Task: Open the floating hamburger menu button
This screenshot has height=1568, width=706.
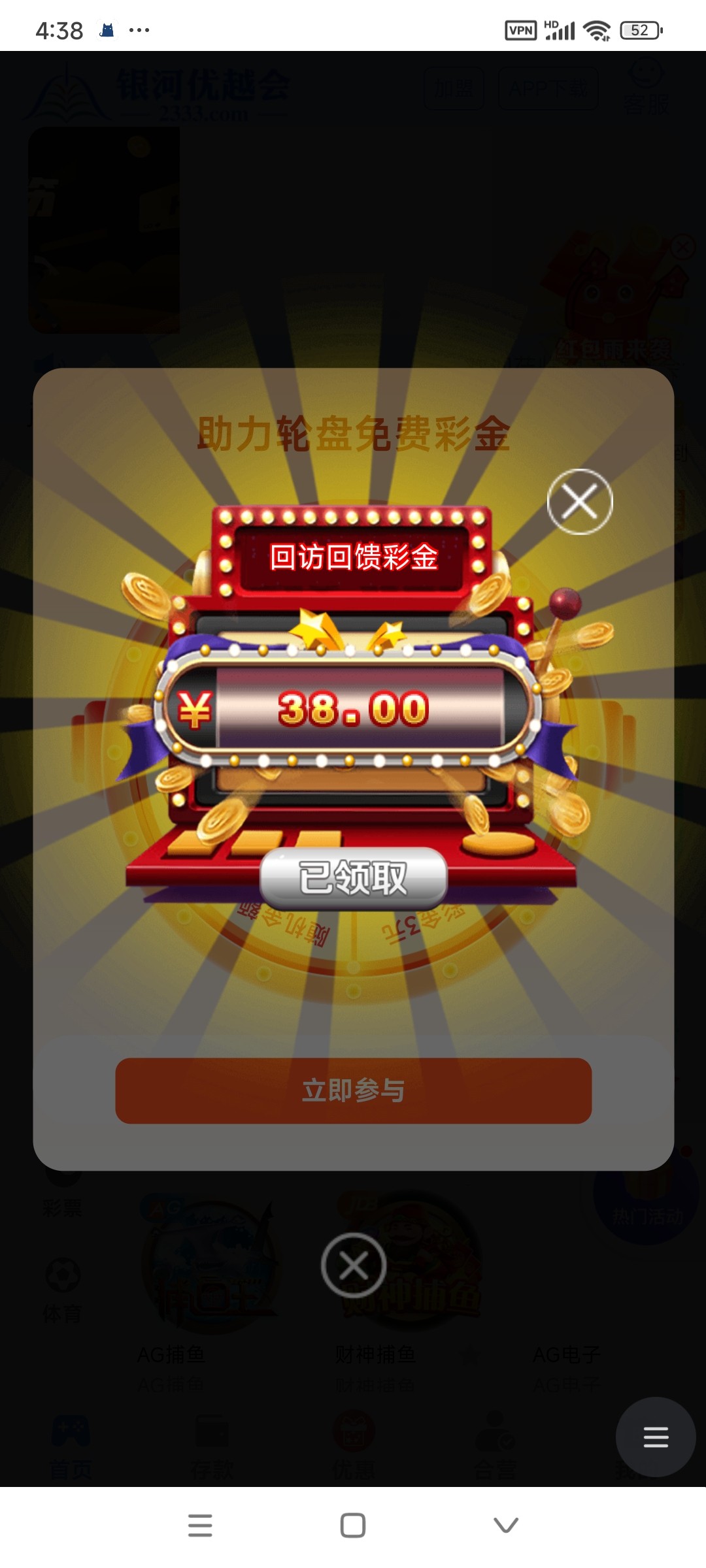Action: [x=655, y=1437]
